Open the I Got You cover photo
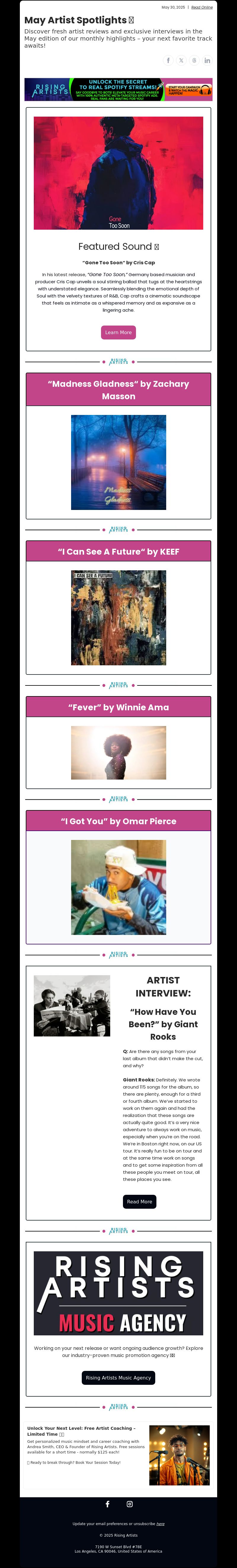Image resolution: width=237 pixels, height=1568 pixels. point(118,887)
